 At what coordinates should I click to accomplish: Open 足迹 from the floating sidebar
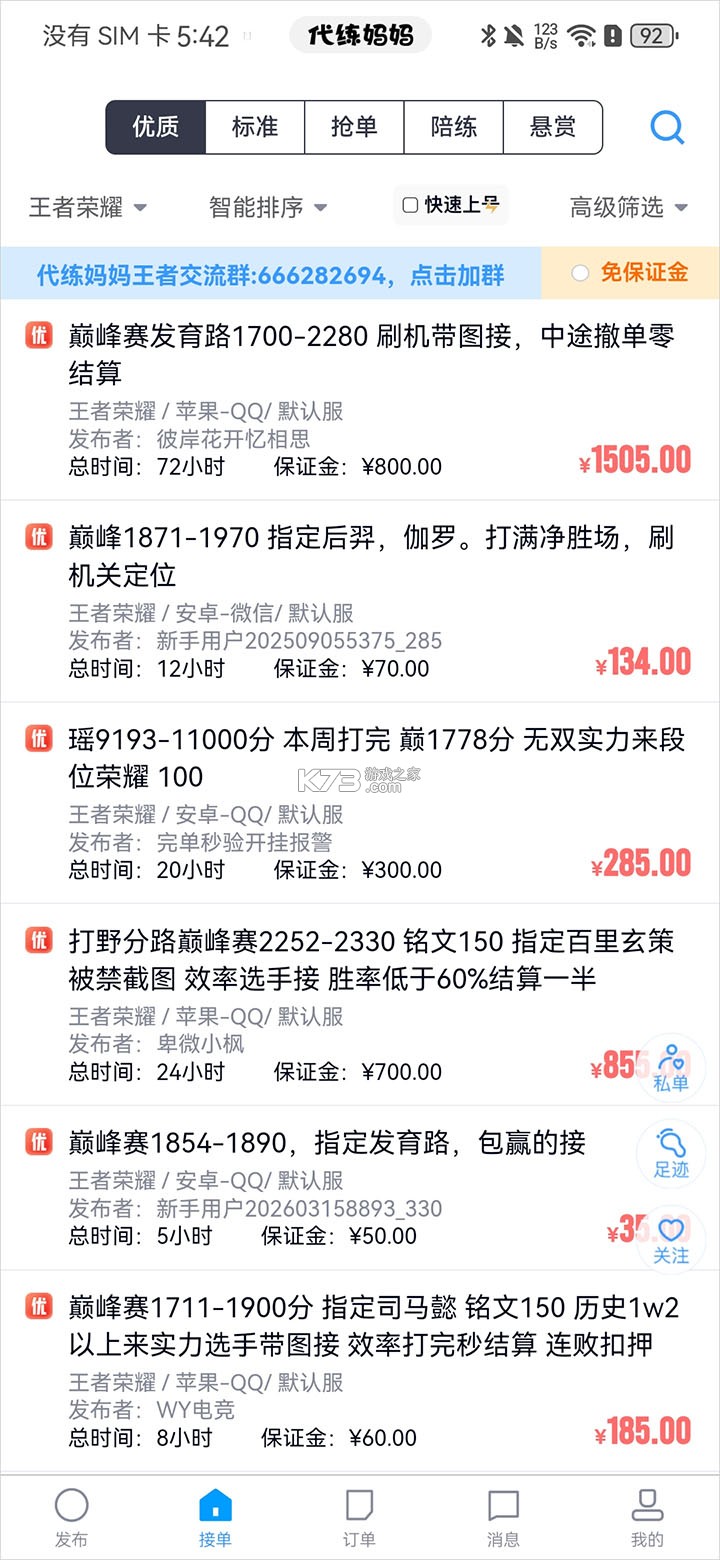click(x=670, y=1153)
